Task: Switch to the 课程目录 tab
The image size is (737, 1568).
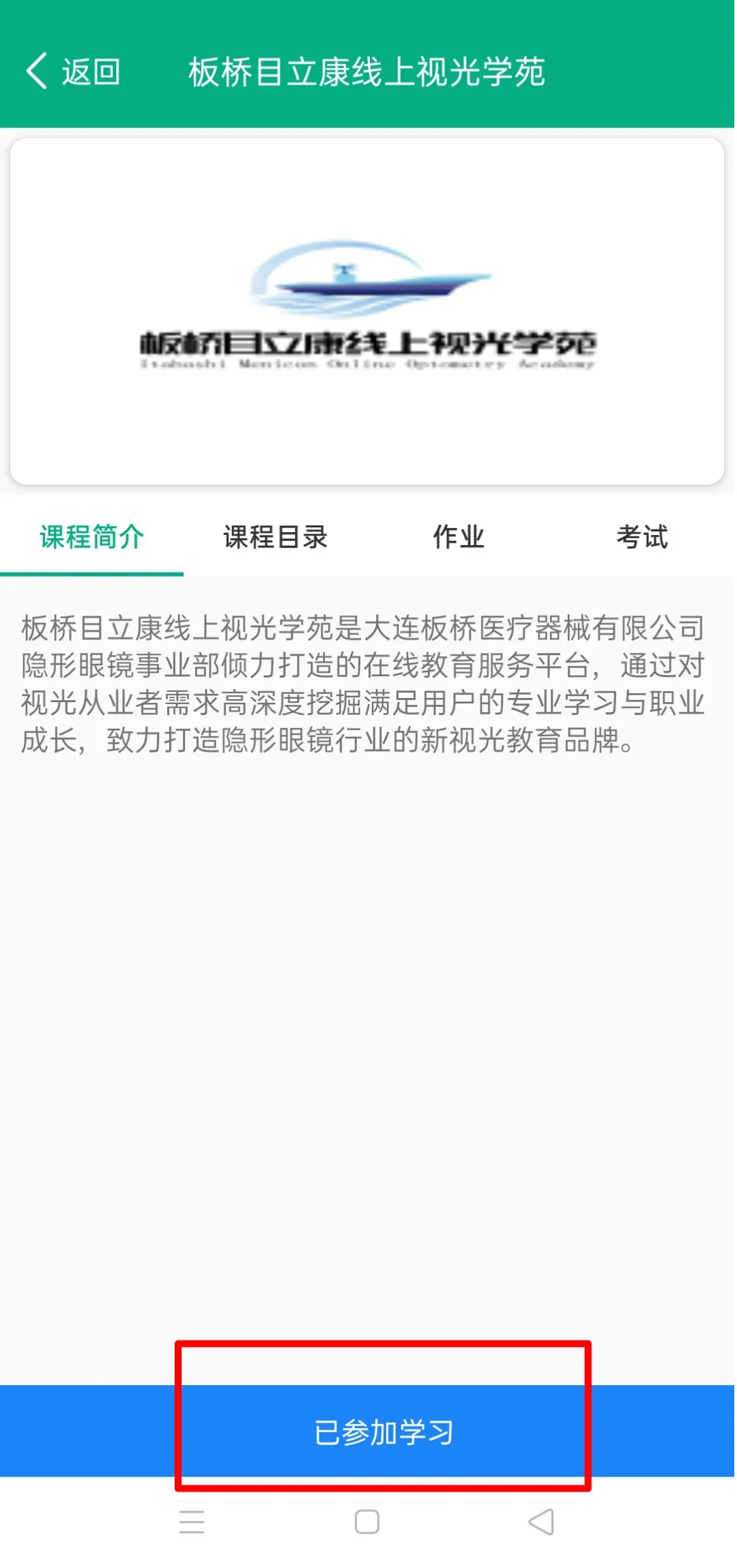Action: coord(276,536)
